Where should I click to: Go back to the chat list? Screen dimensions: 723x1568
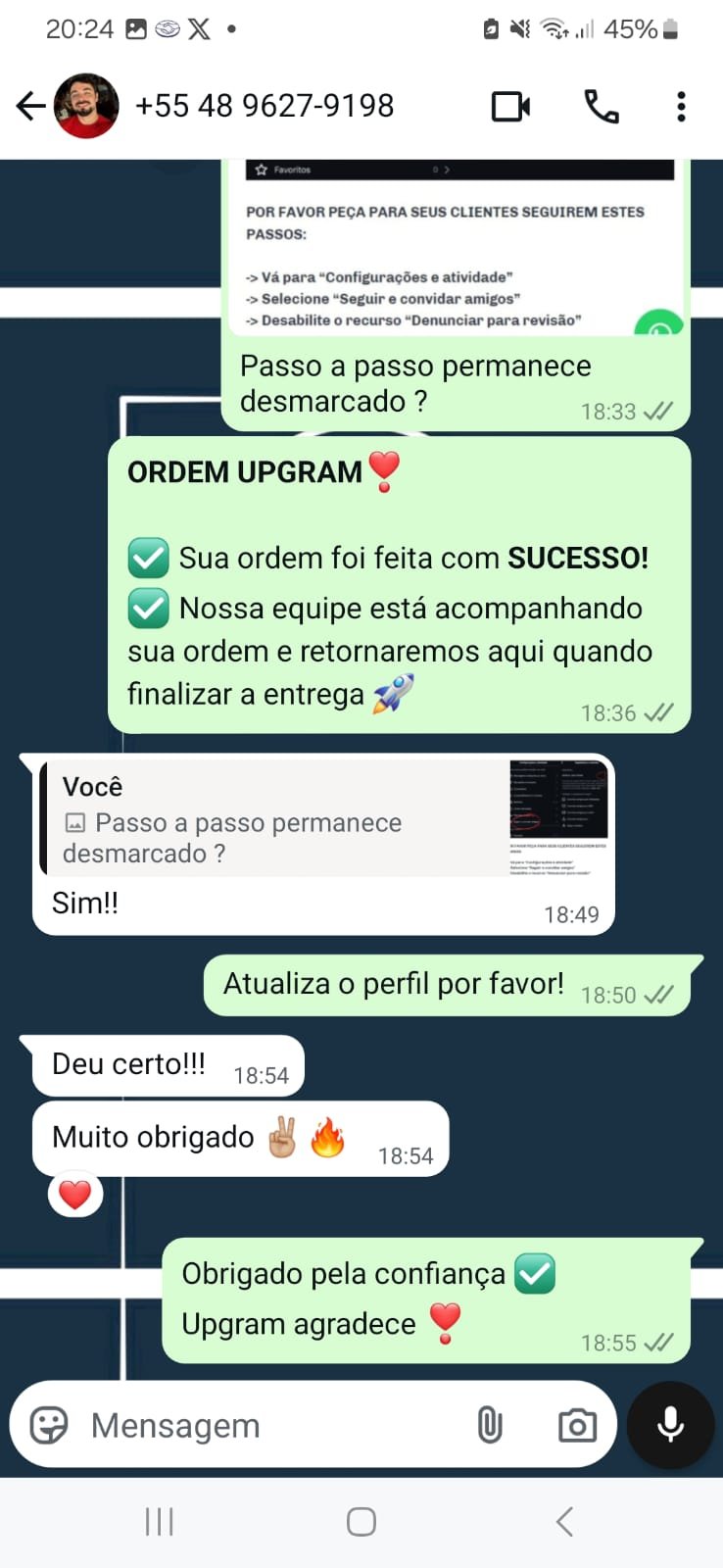tap(30, 106)
